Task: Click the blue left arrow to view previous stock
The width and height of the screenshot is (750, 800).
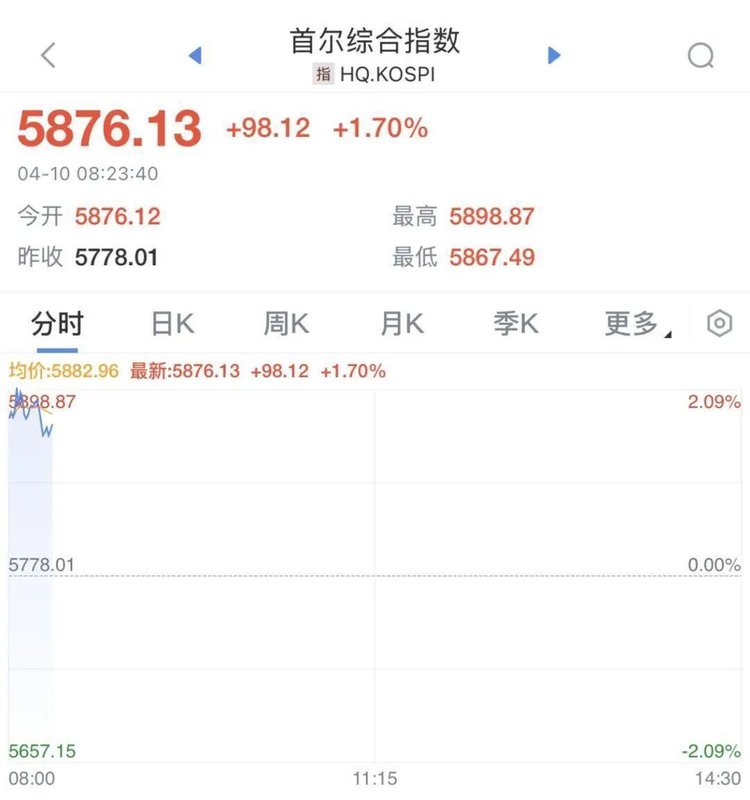Action: tap(196, 56)
